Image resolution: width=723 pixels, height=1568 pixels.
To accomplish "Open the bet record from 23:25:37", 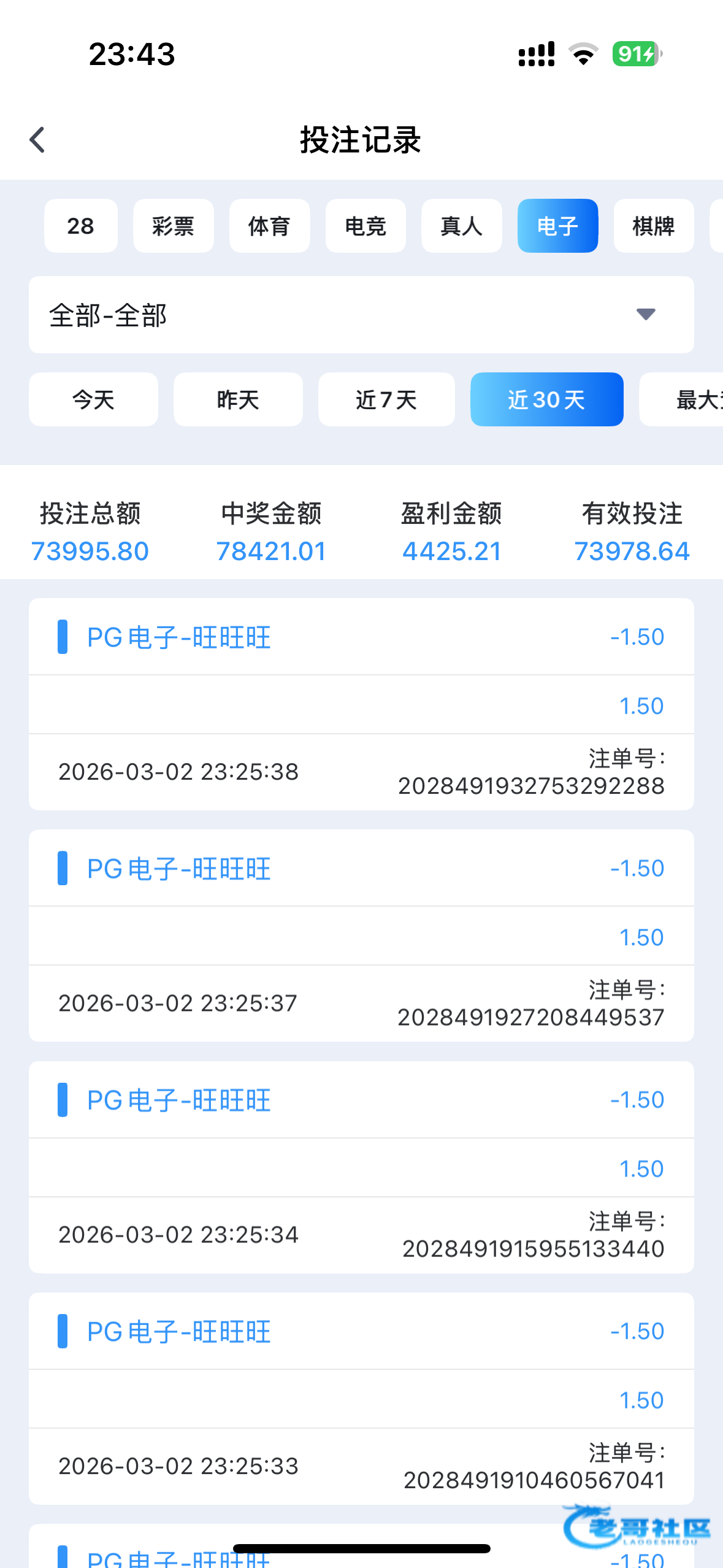I will coord(361,936).
